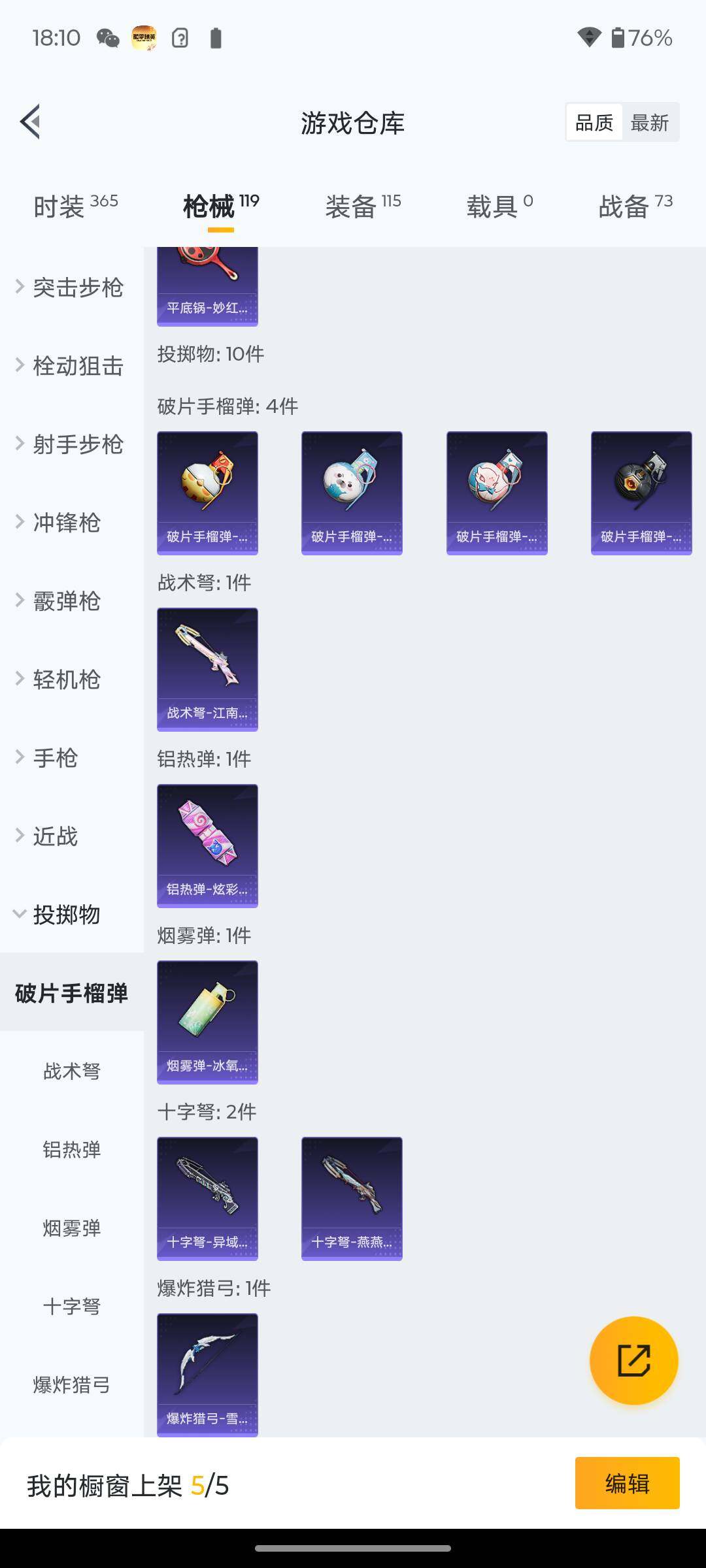This screenshot has height=1568, width=706.
Task: Open the 烟雾弹-冰氧 item
Action: 207,1022
